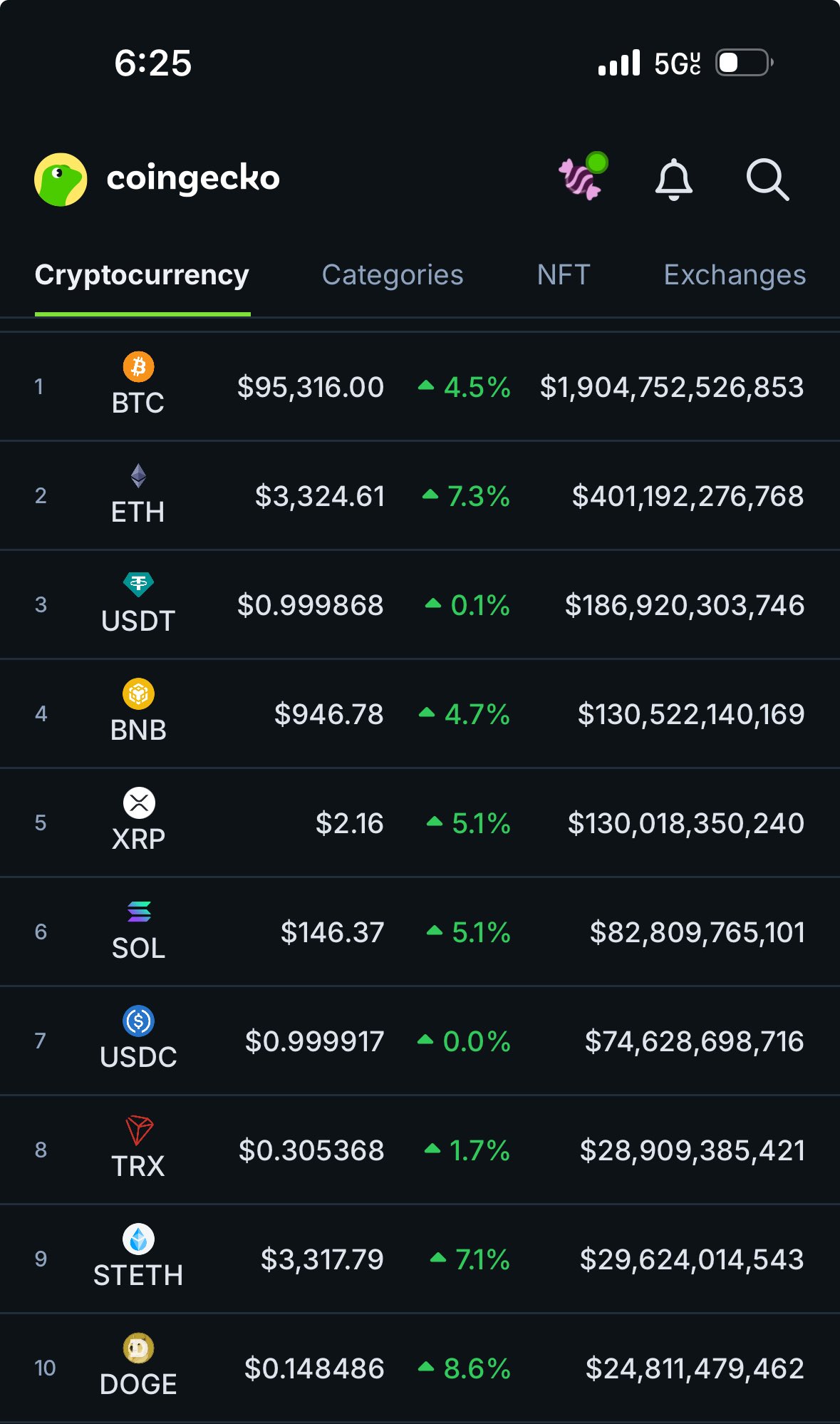View XRP coin details
Viewport: 840px width, 1424px height.
tap(420, 823)
